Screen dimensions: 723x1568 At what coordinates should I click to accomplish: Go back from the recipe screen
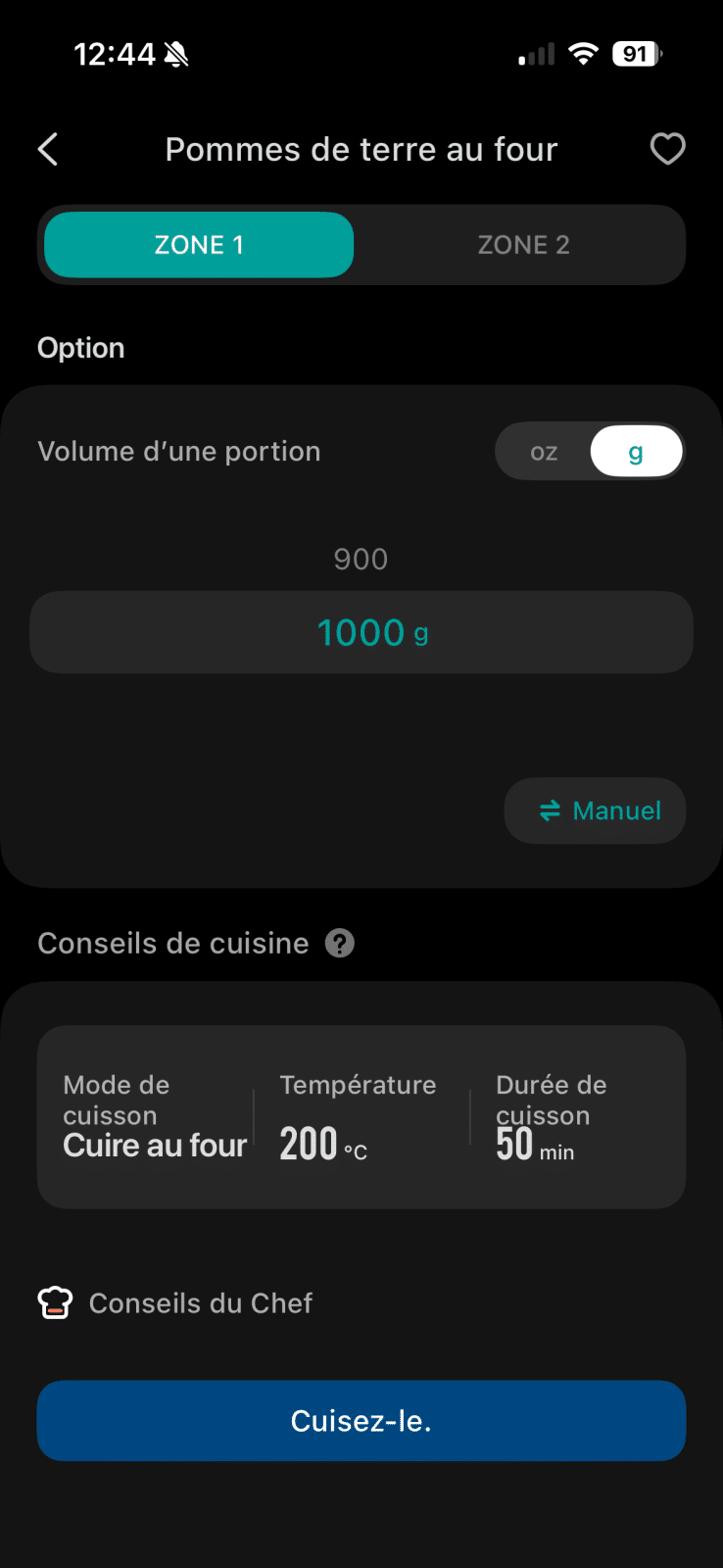pos(48,150)
